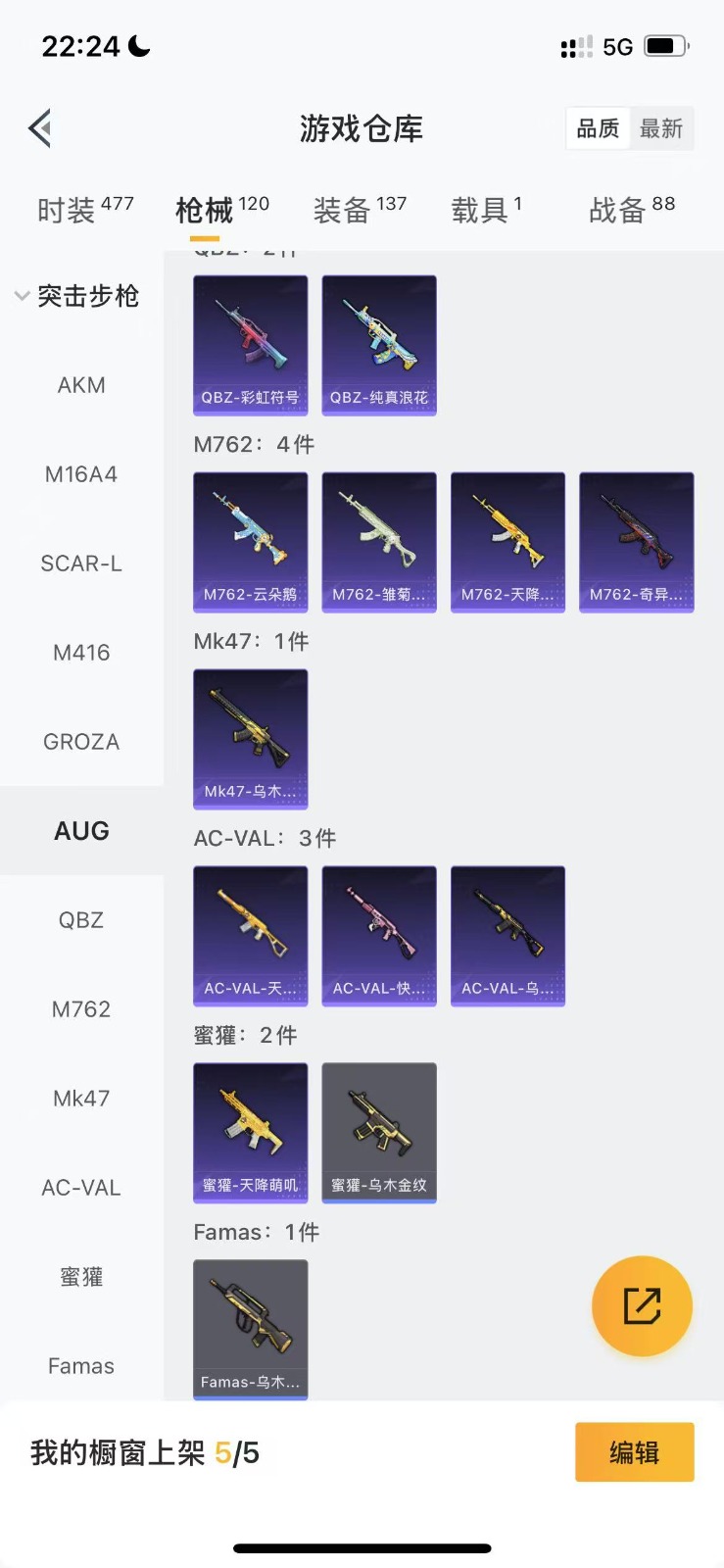Select SCAR-L in the sidebar

coord(81,563)
